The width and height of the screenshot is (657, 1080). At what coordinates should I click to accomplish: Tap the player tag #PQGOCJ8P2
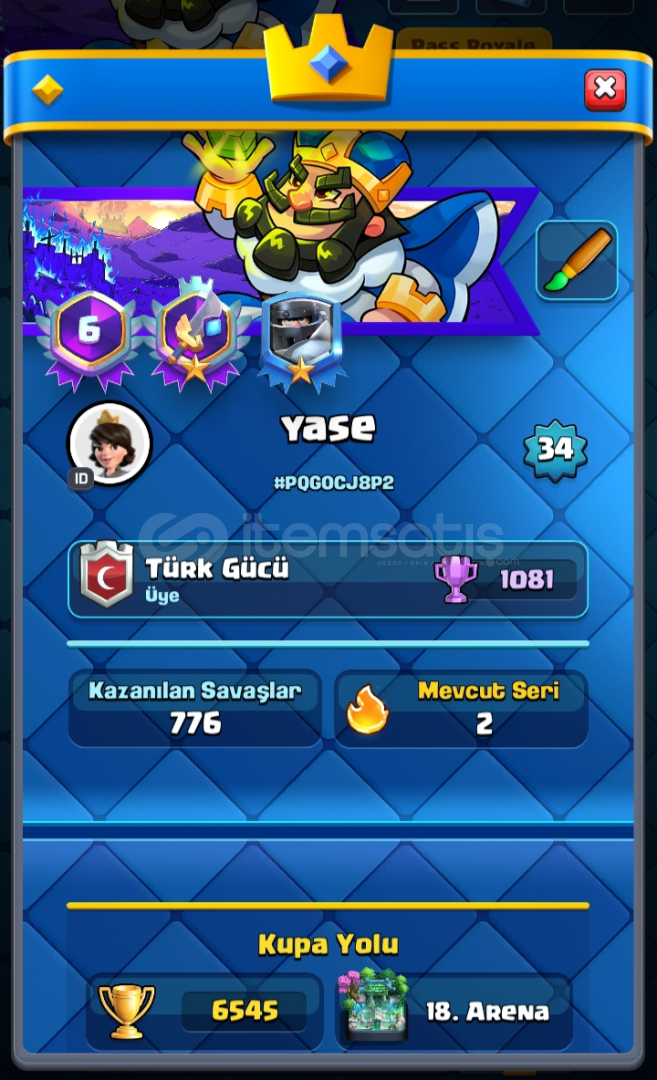click(334, 482)
